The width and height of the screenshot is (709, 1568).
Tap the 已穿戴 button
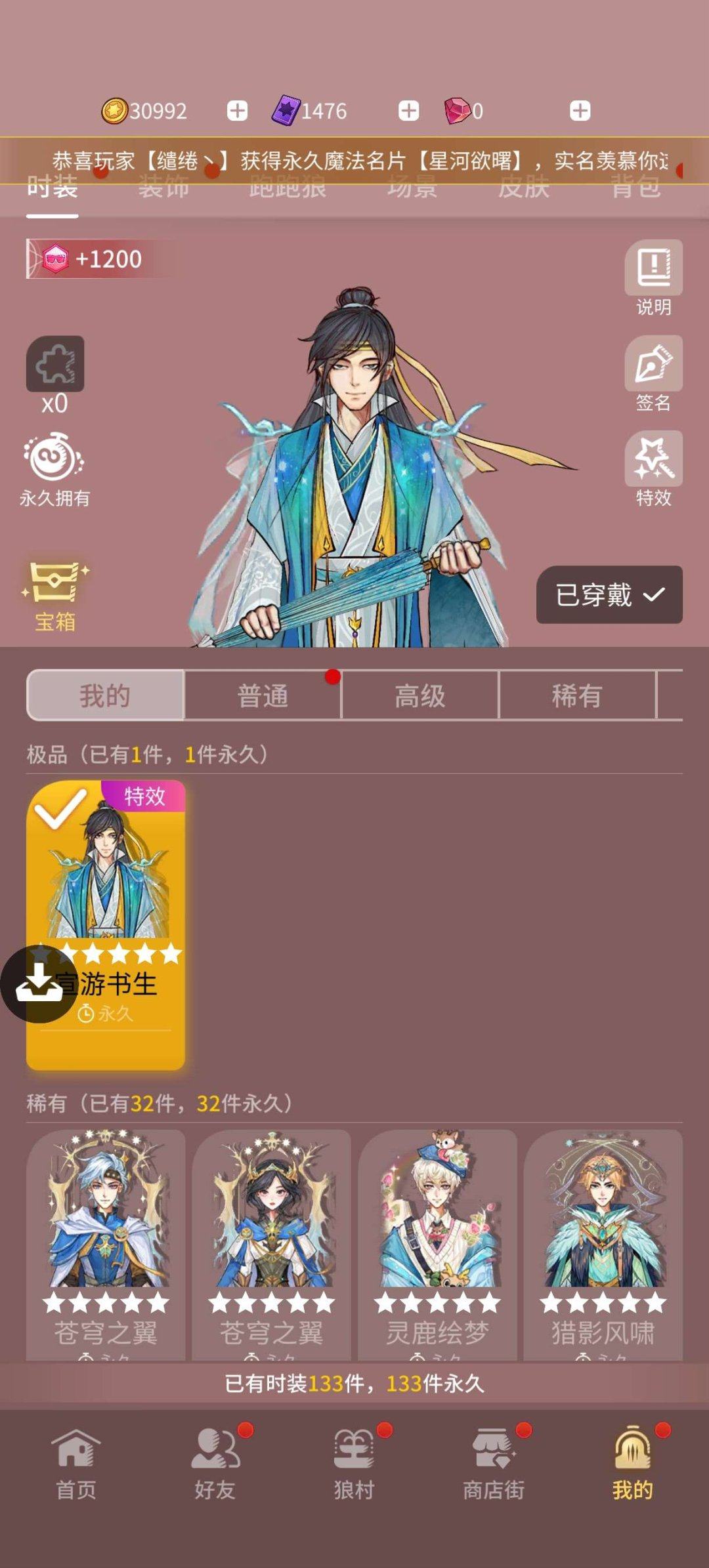pos(609,594)
